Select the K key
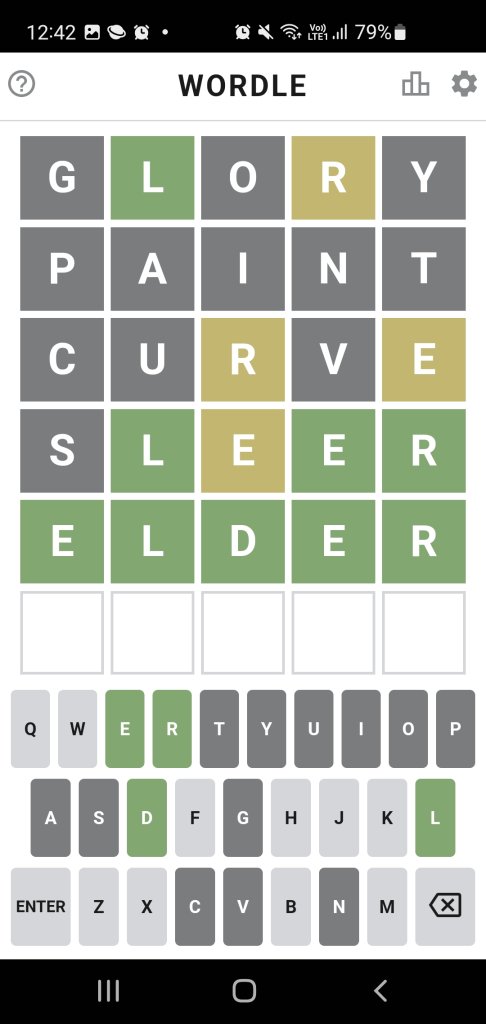This screenshot has width=486, height=1024. 387,818
